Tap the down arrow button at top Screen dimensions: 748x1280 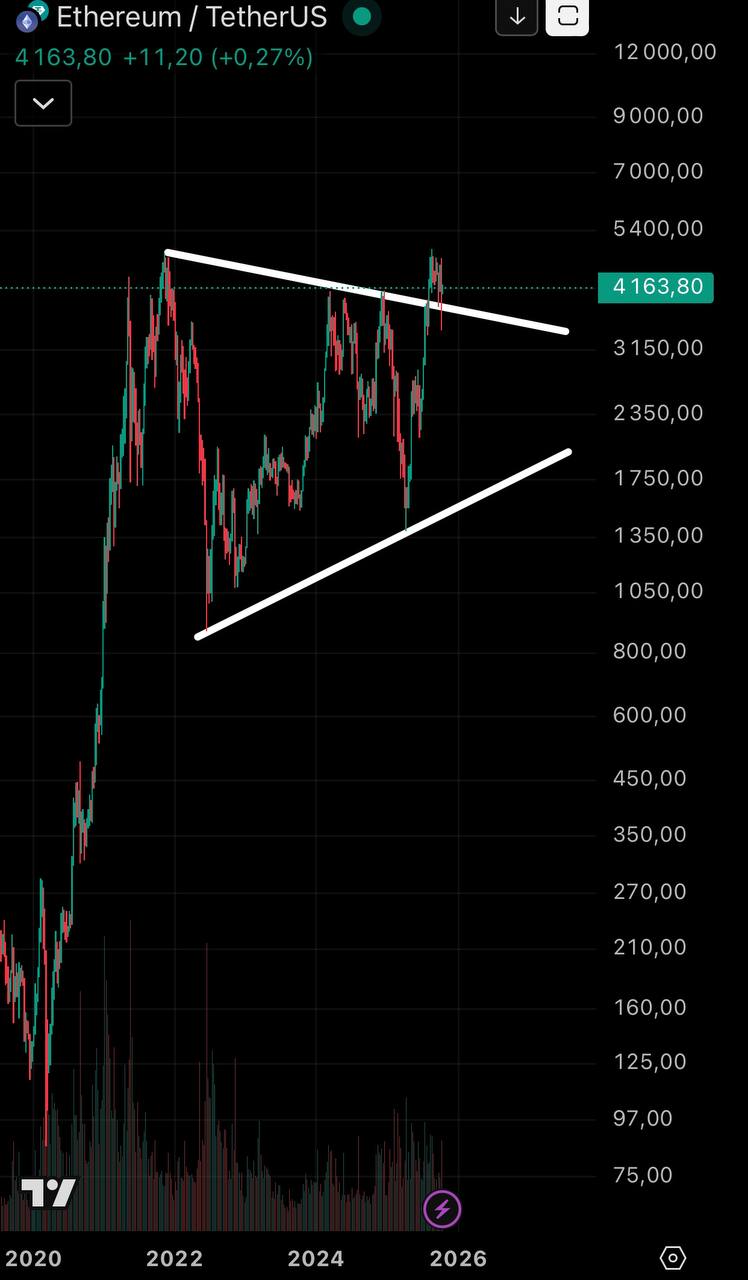(x=517, y=16)
